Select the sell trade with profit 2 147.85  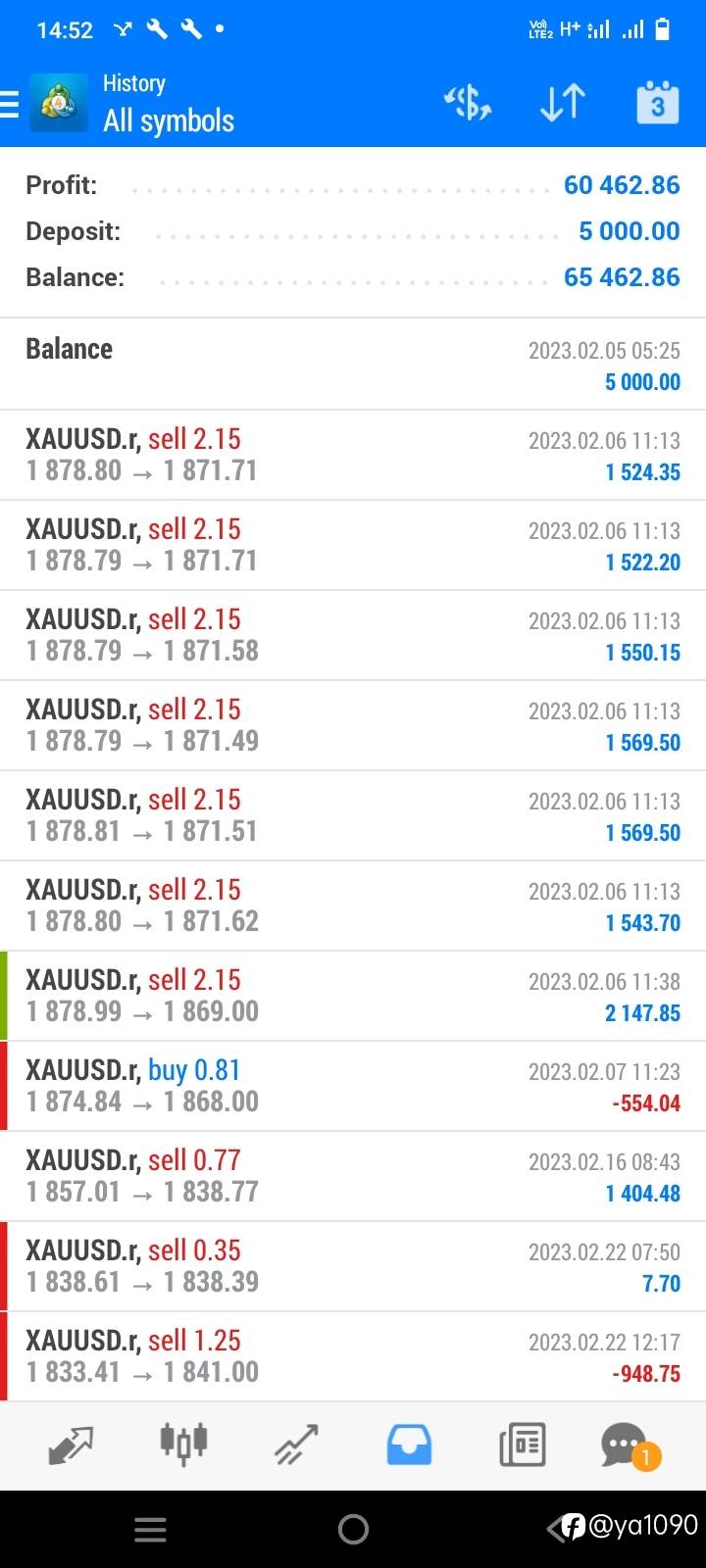click(x=353, y=996)
